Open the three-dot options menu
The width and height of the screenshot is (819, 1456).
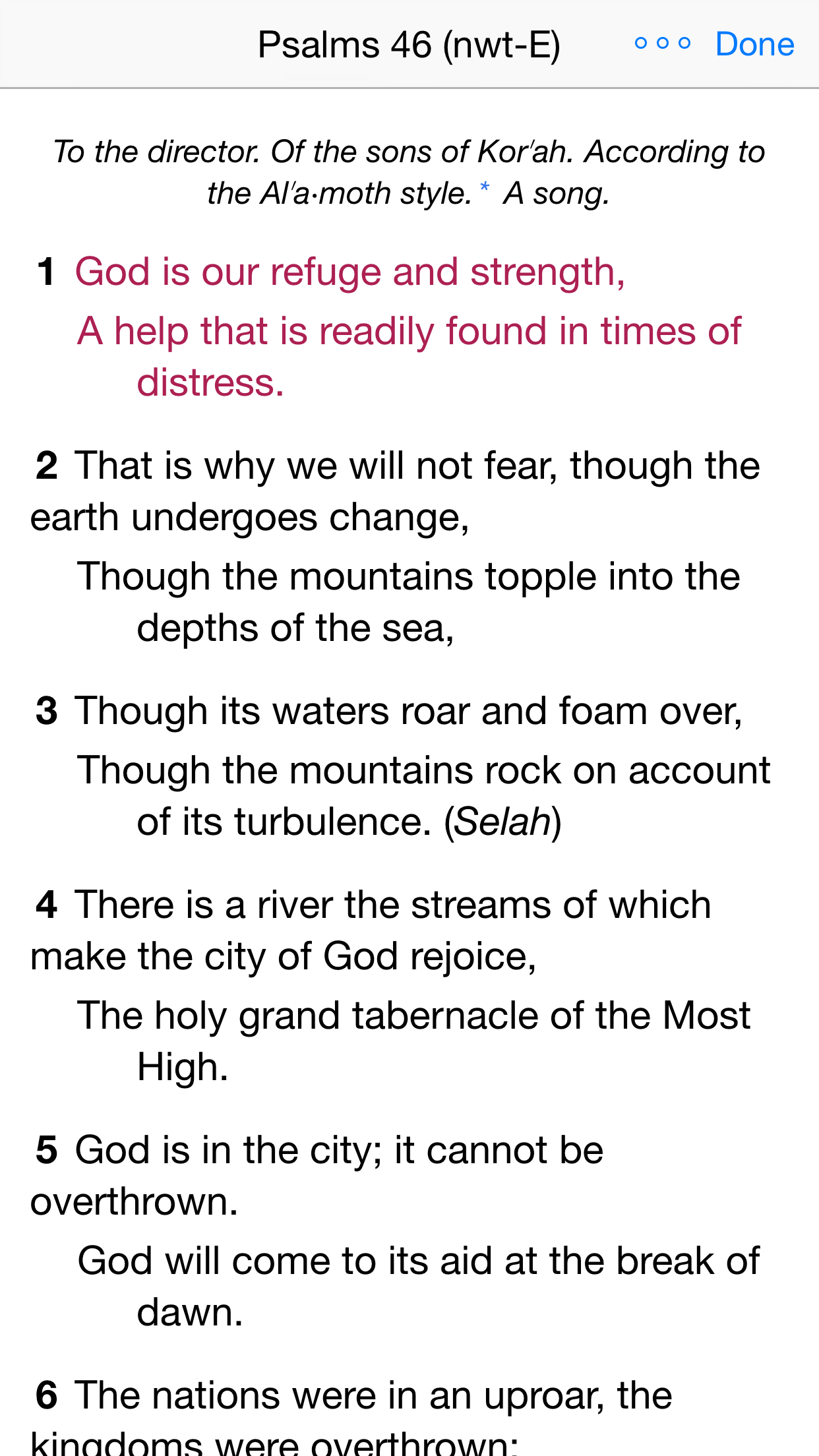[662, 44]
